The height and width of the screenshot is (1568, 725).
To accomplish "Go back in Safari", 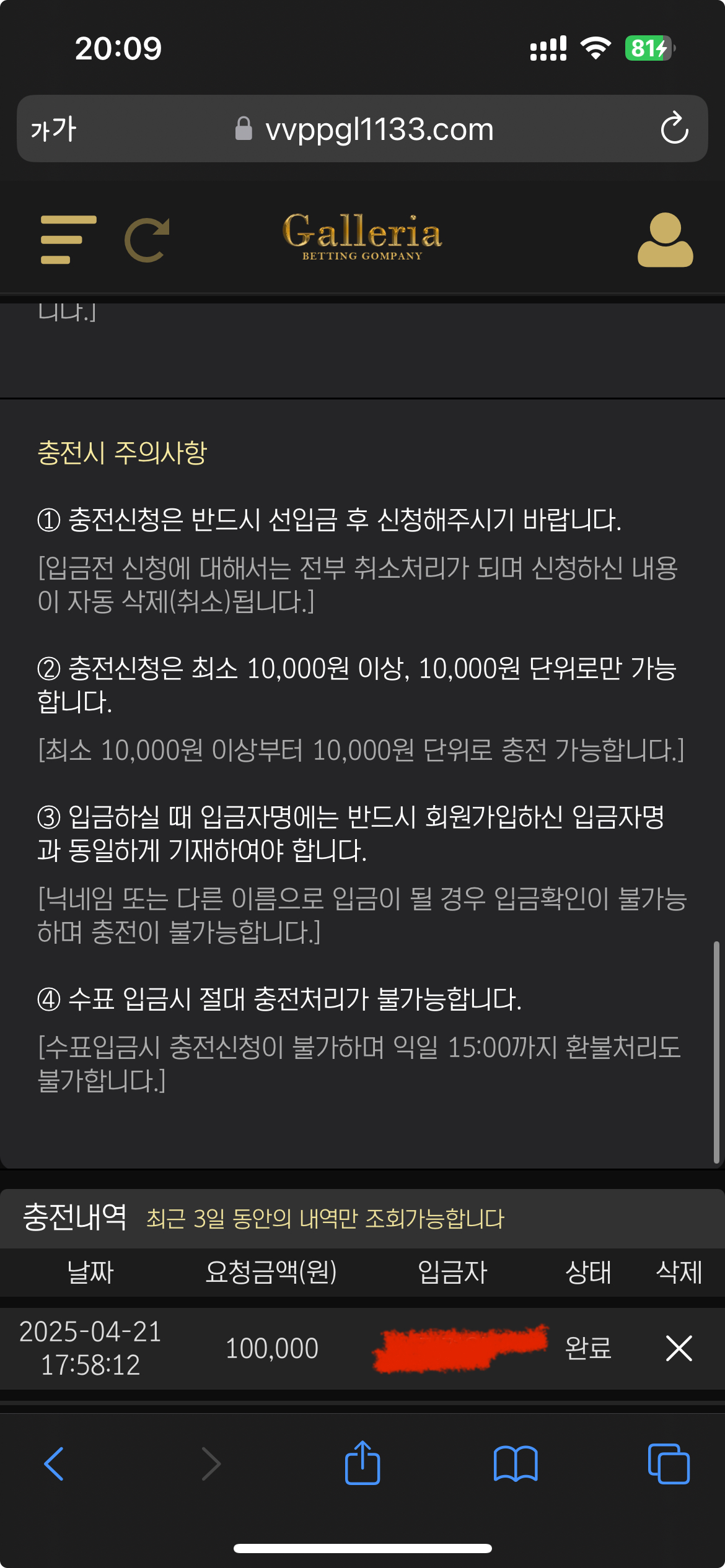I will 55,1464.
